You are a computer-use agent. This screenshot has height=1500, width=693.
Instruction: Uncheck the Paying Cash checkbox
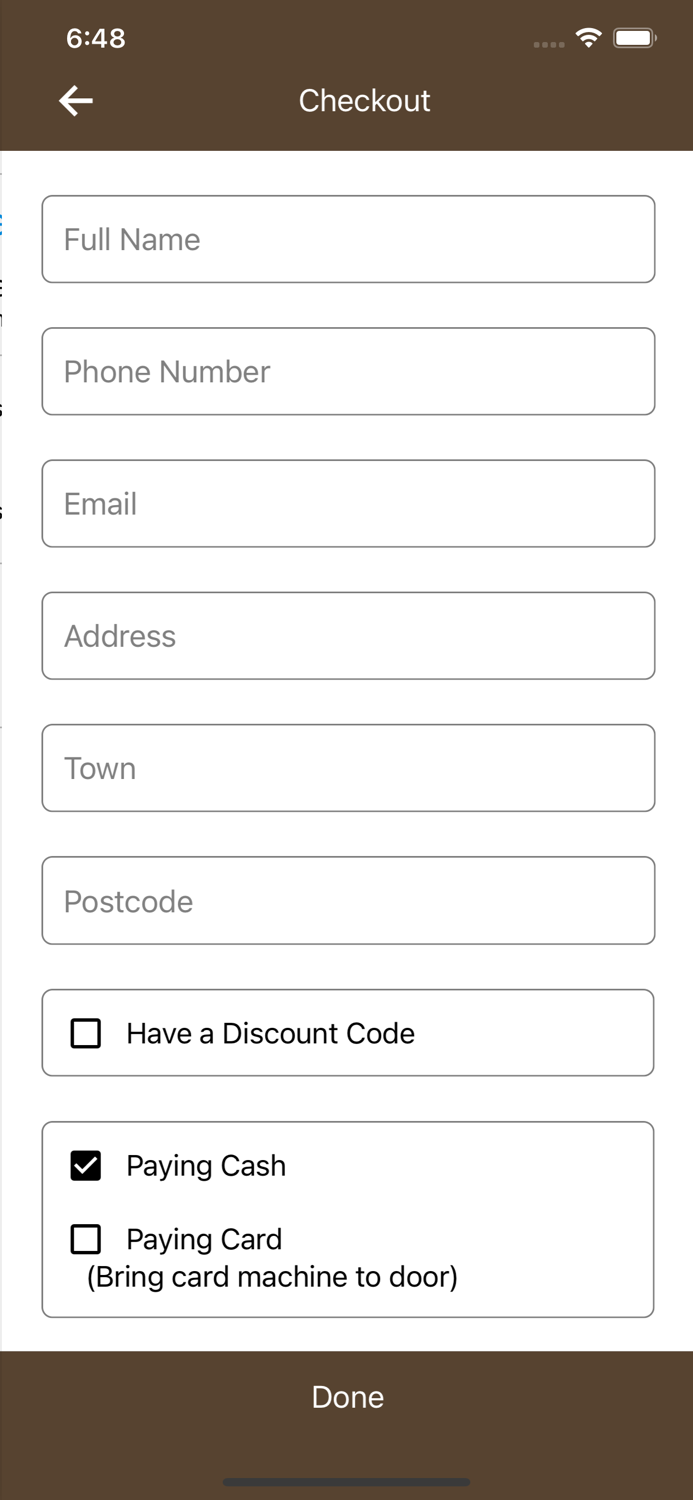tap(86, 1165)
